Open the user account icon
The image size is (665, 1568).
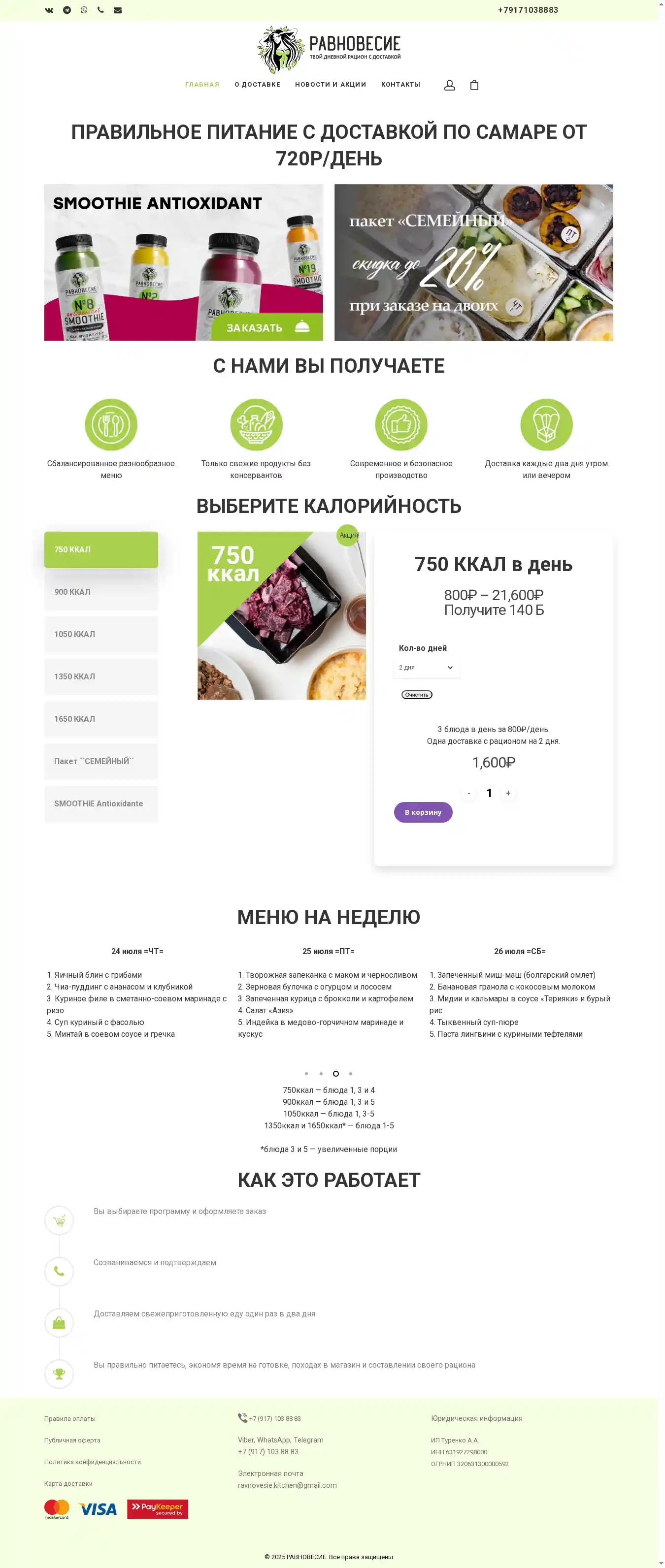[x=449, y=85]
